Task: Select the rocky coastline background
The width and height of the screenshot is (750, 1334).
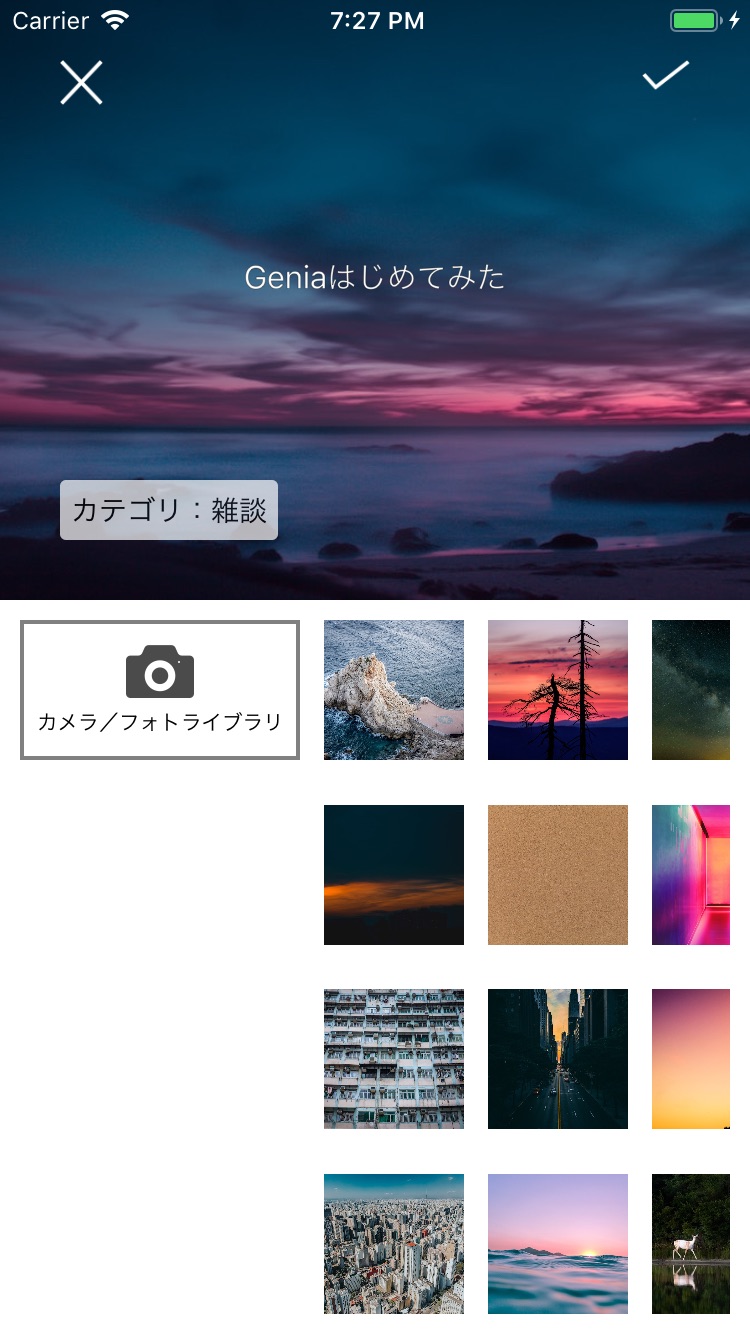Action: [394, 690]
